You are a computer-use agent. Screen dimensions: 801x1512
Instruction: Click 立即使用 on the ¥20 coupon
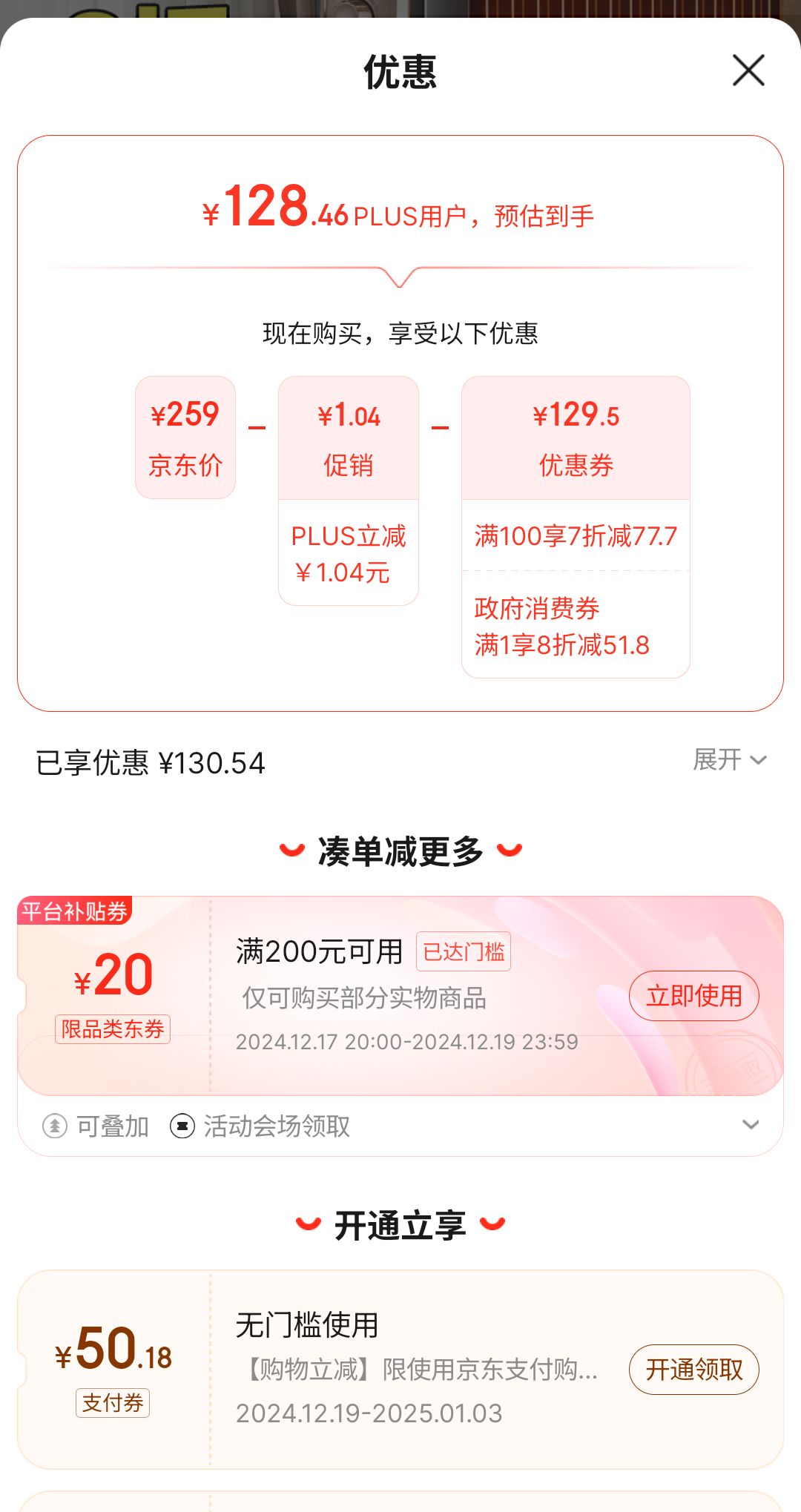click(x=693, y=996)
